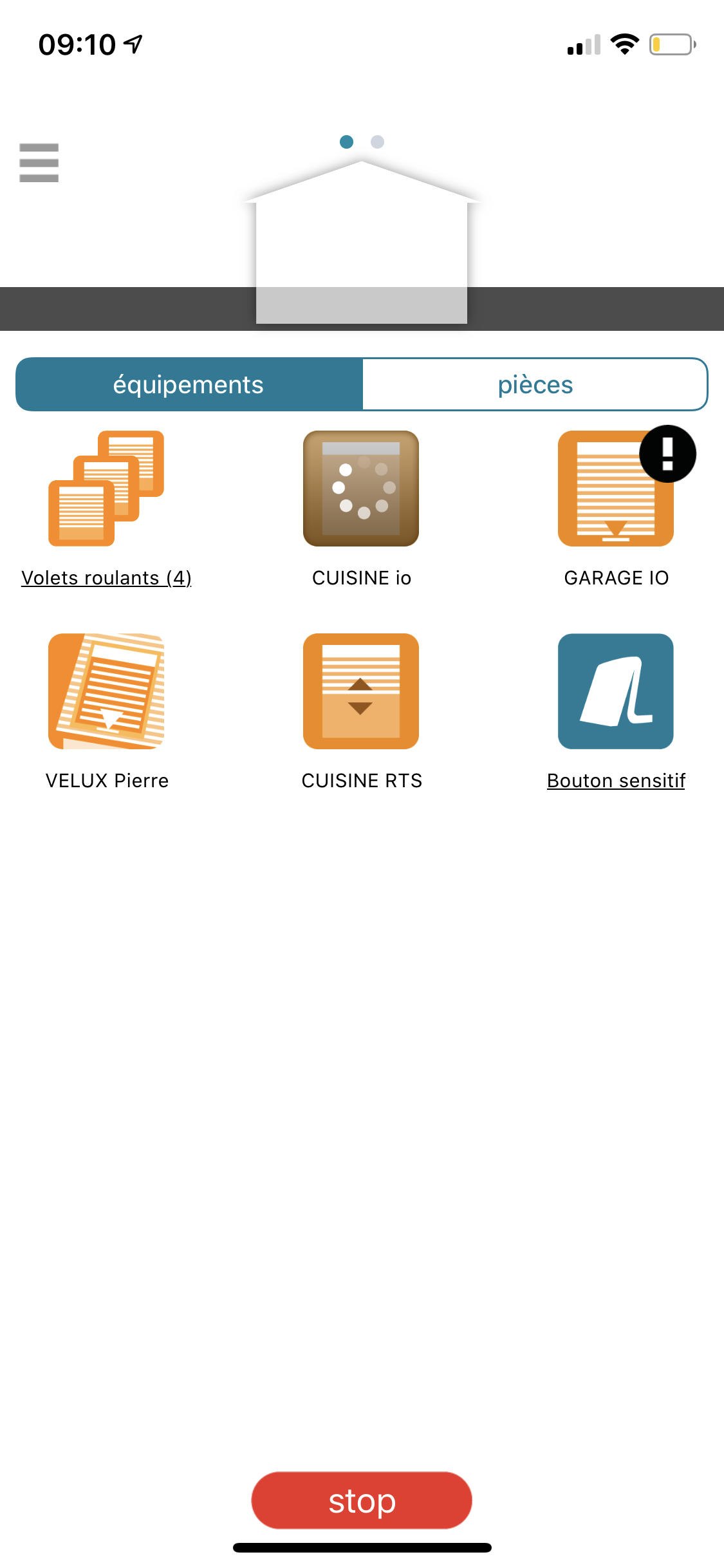Open the Bouton sensitif device
This screenshot has height=1568, width=724.
click(x=615, y=691)
